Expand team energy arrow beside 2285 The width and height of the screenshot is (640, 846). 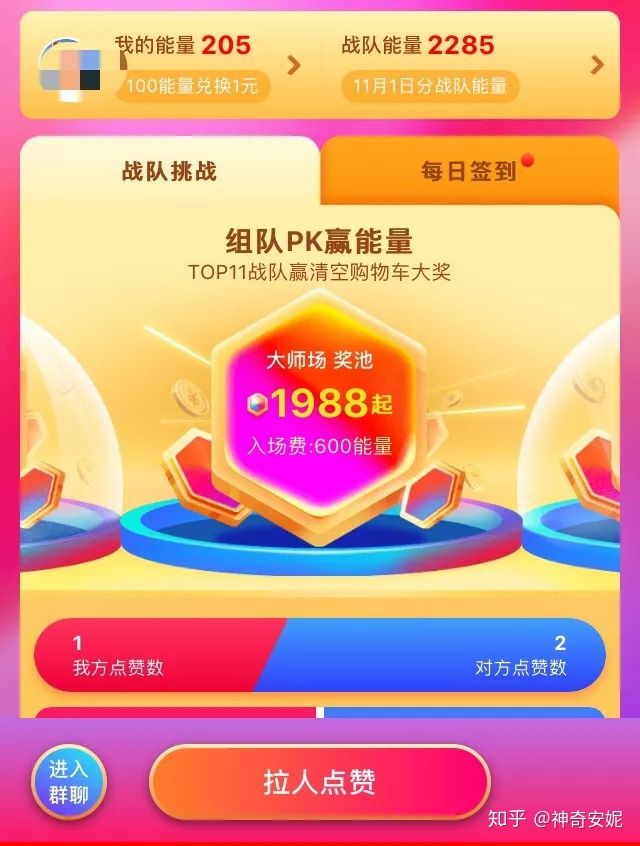coord(597,66)
